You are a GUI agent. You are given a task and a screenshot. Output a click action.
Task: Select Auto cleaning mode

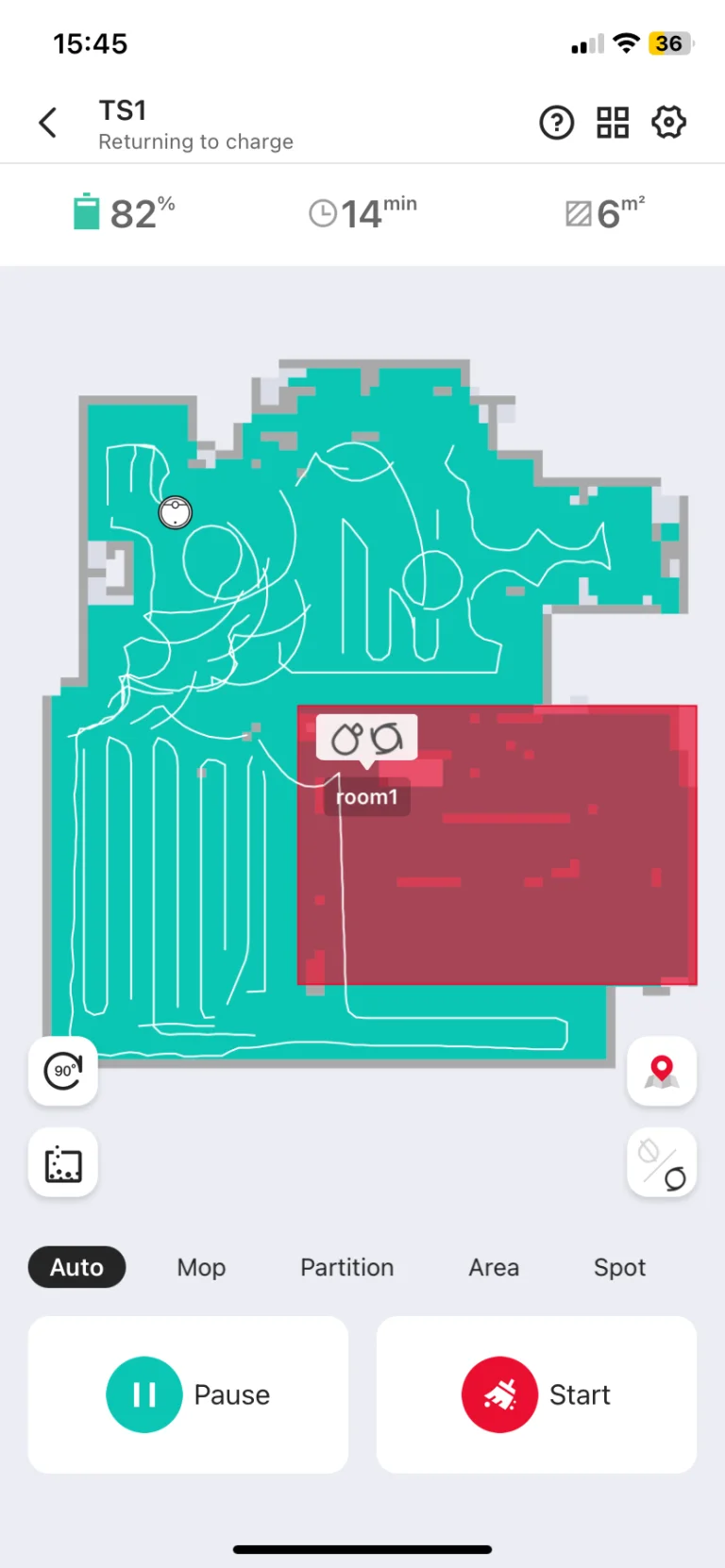tap(76, 1267)
